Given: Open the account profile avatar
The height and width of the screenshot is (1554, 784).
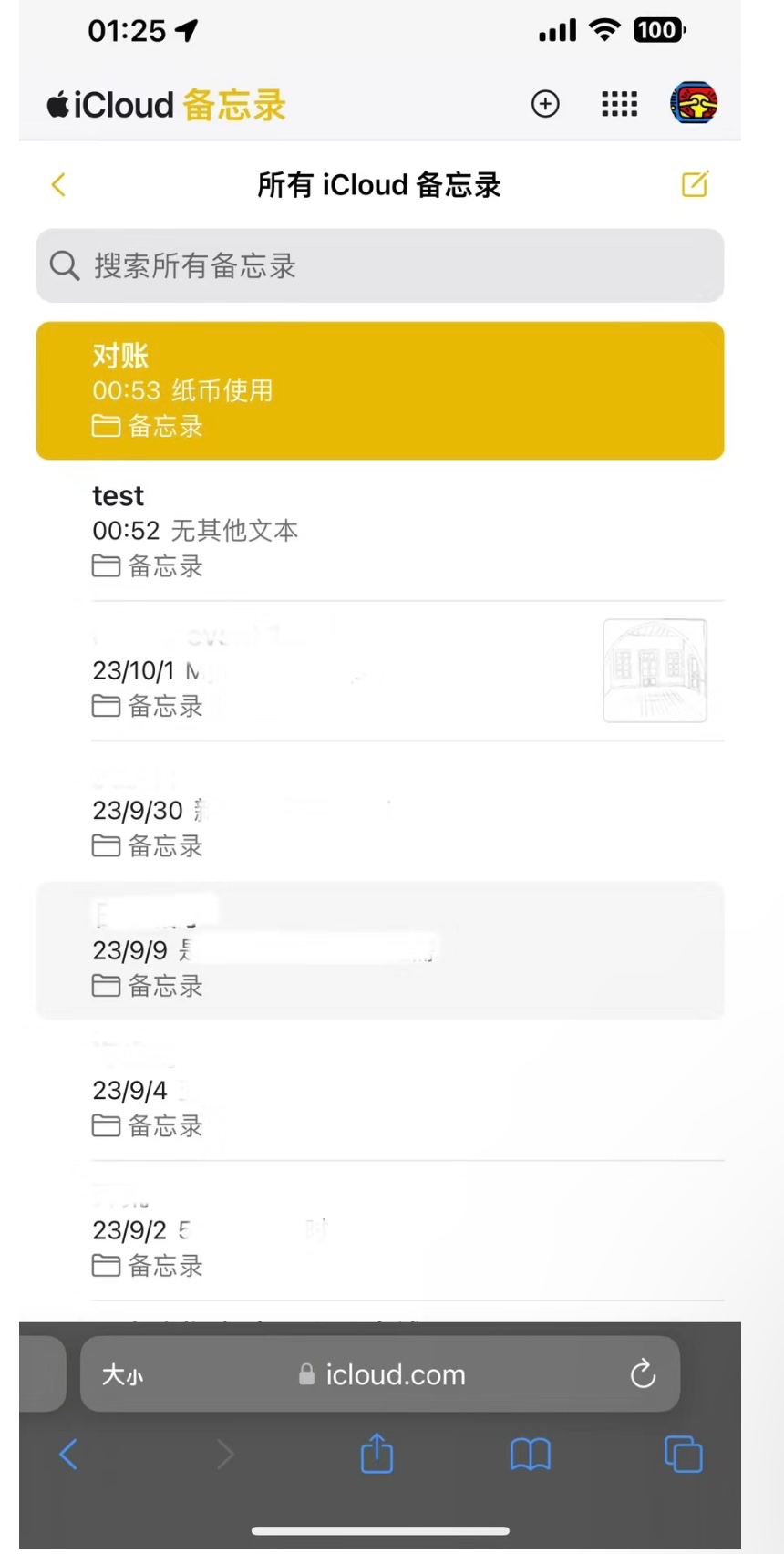Looking at the screenshot, I should click(694, 102).
